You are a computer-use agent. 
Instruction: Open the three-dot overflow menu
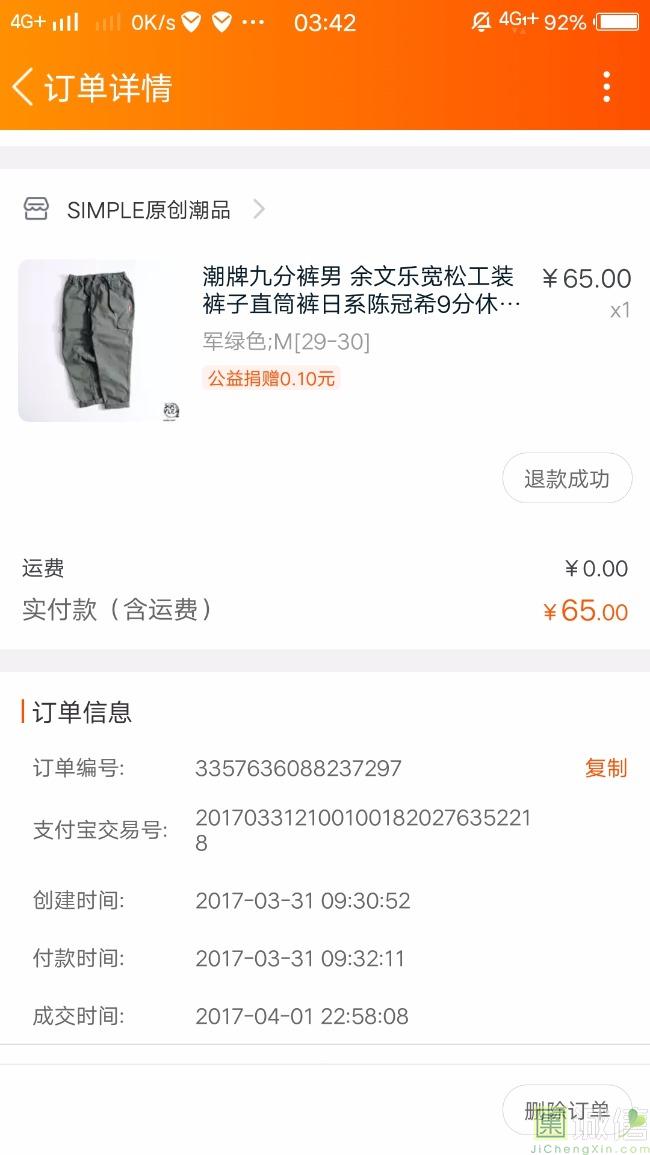[x=606, y=87]
